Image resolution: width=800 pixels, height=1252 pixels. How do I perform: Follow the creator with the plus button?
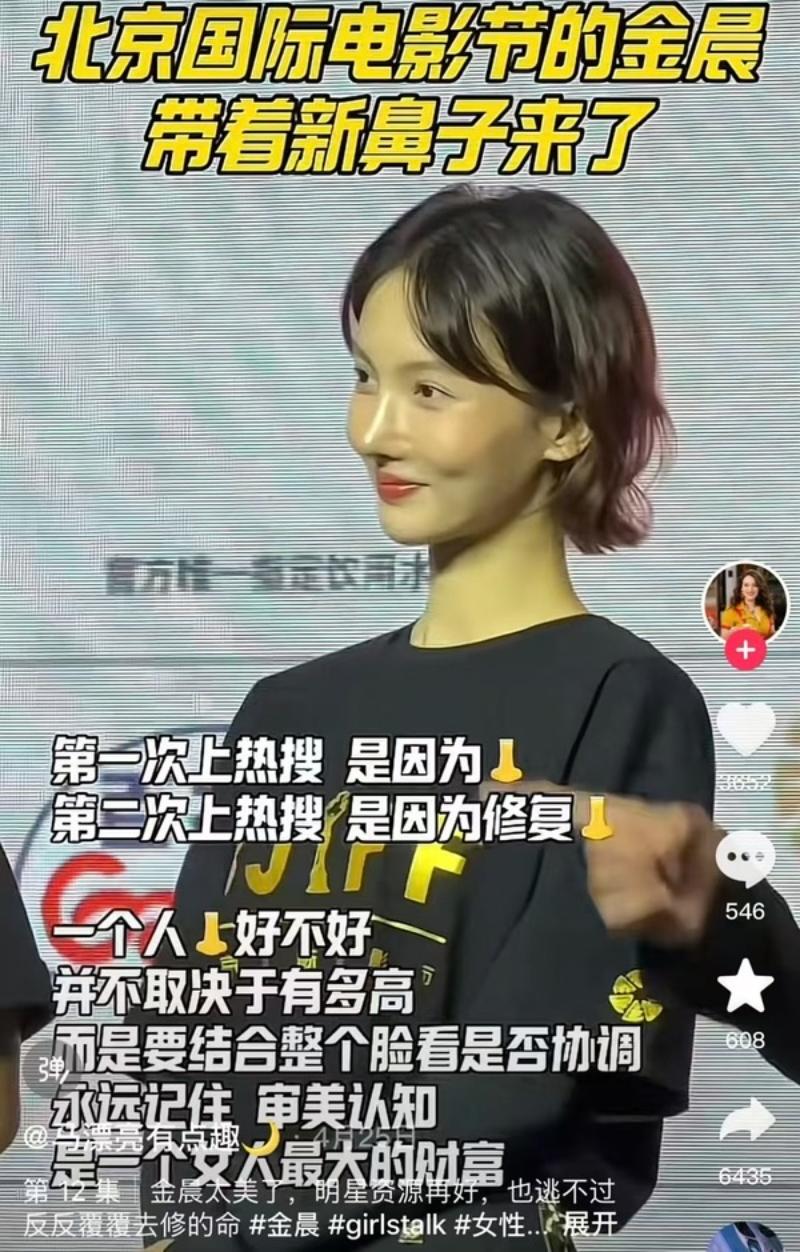coord(745,651)
